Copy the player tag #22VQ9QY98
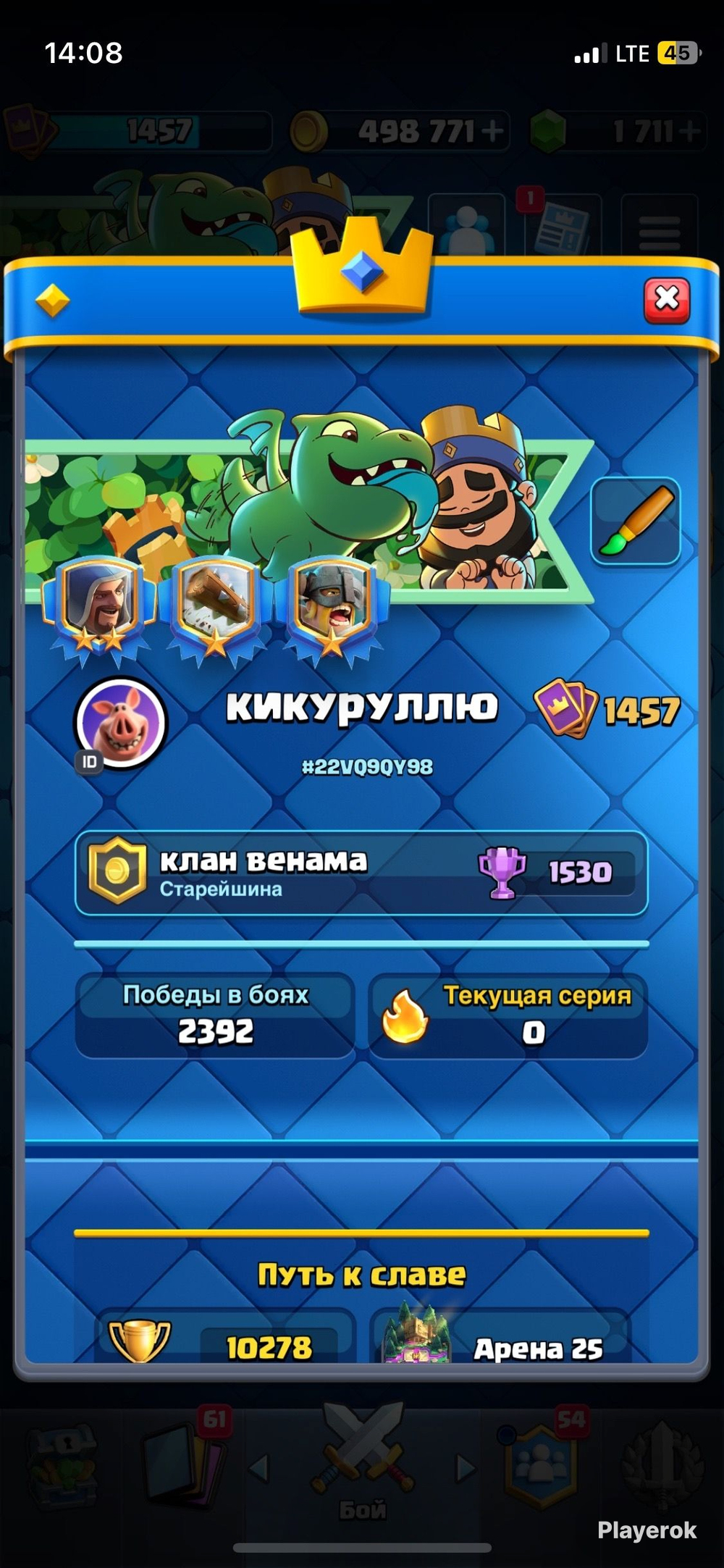Viewport: 724px width, 1568px height. [x=367, y=767]
